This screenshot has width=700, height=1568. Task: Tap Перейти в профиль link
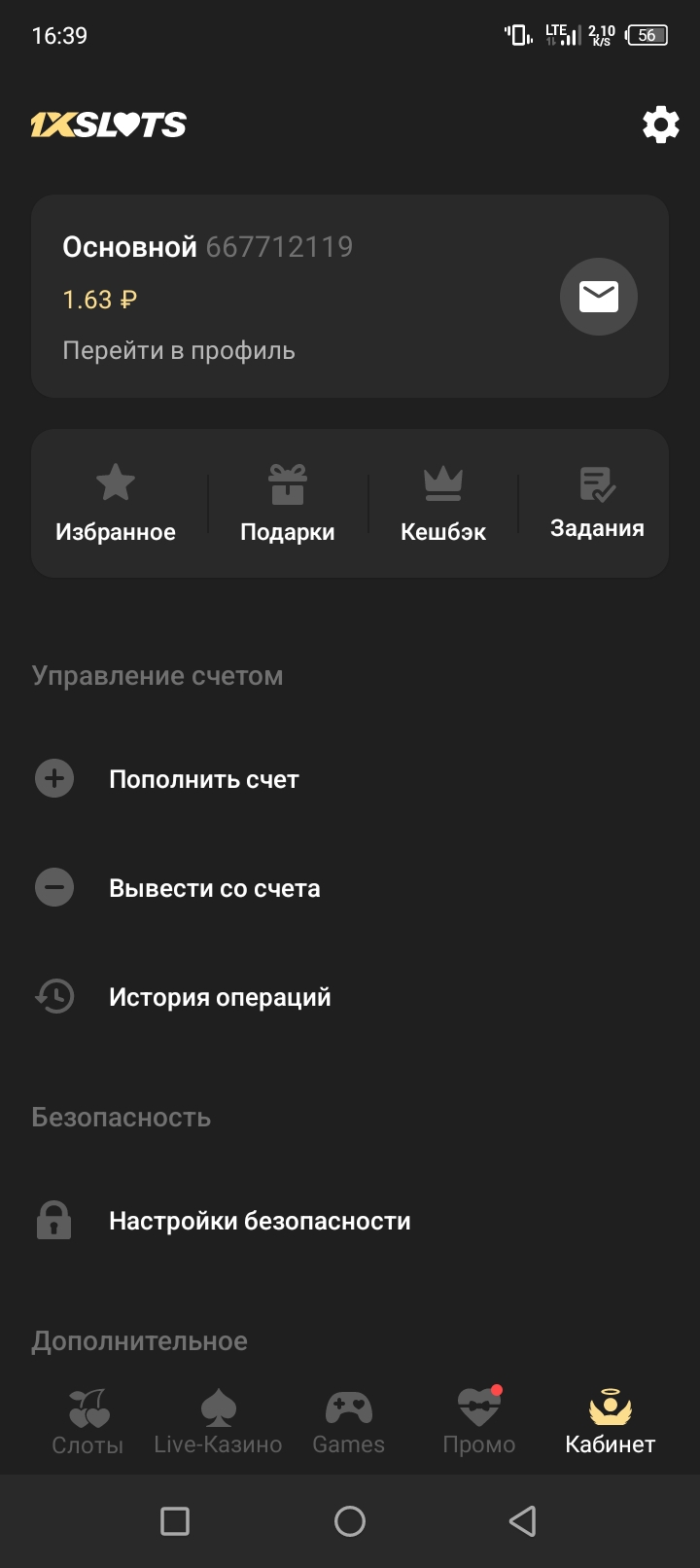tap(179, 350)
